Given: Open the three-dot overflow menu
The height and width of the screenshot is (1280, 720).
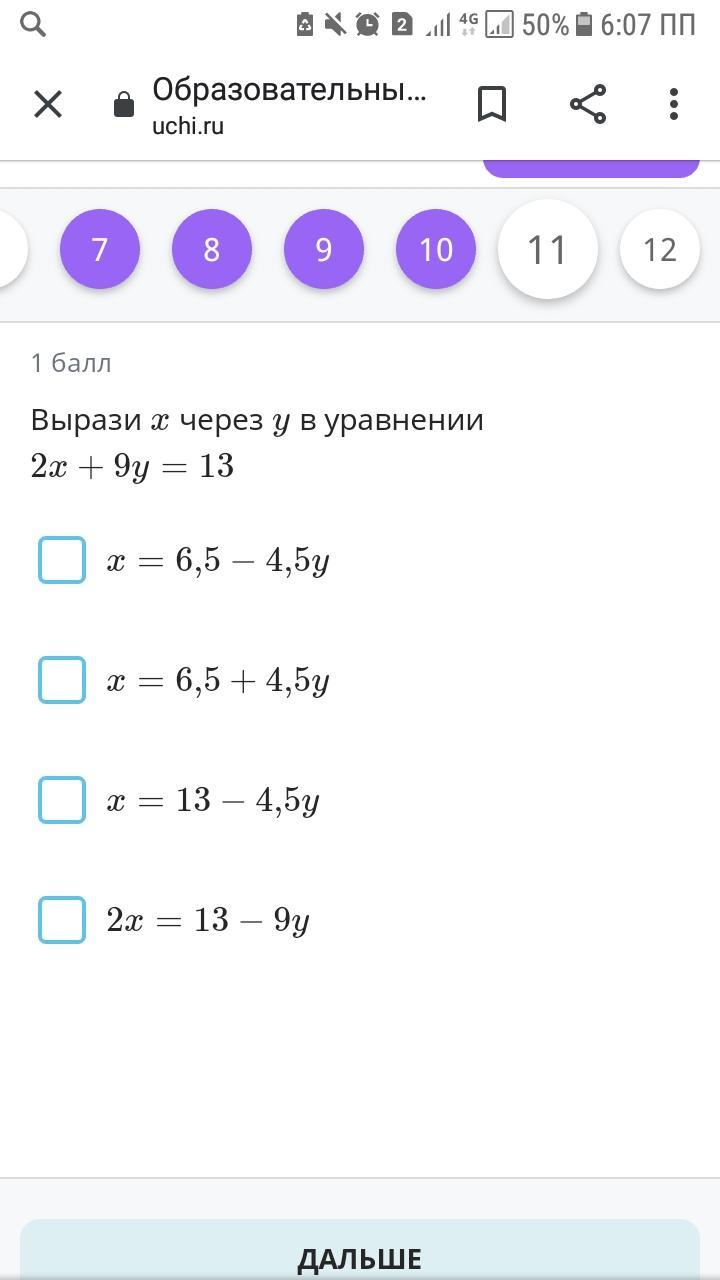Looking at the screenshot, I should point(674,104).
